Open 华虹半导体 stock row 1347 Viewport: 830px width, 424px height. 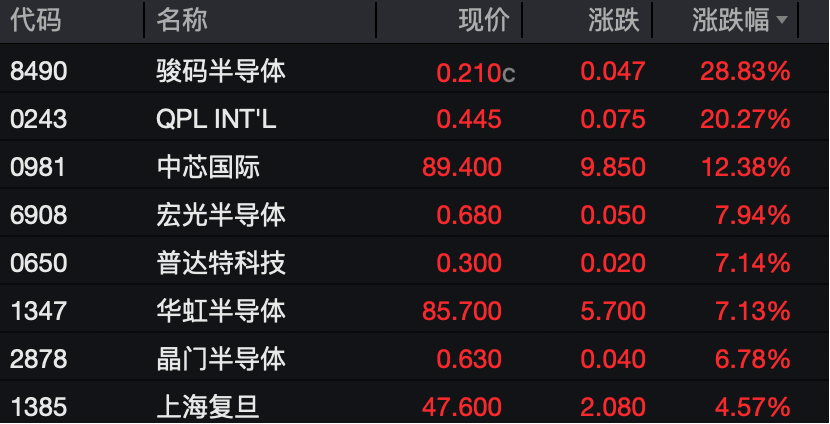(x=221, y=311)
